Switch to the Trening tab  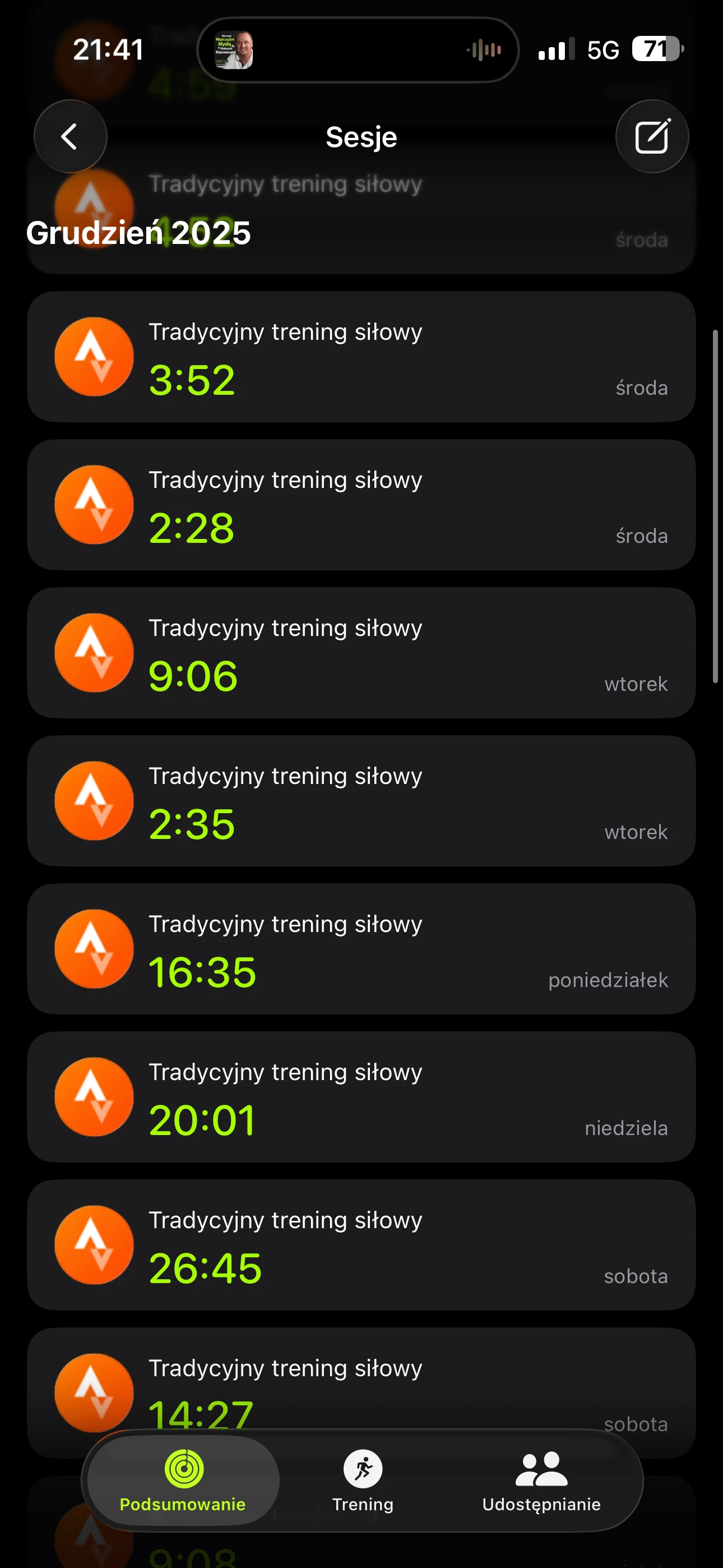[363, 1480]
